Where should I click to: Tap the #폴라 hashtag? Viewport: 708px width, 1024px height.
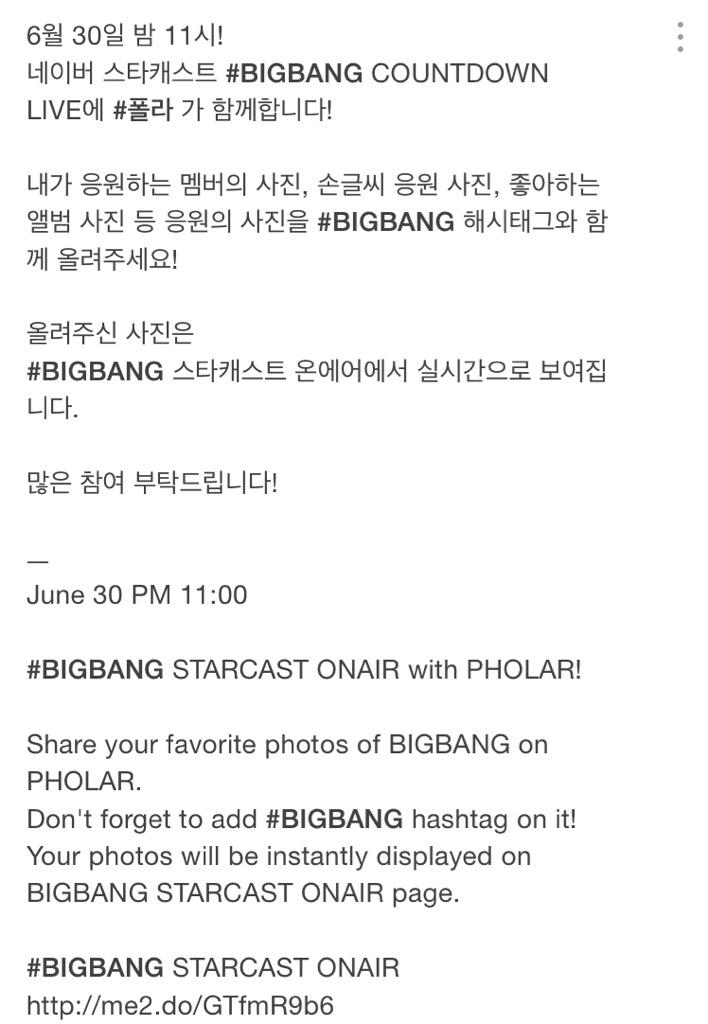click(143, 110)
